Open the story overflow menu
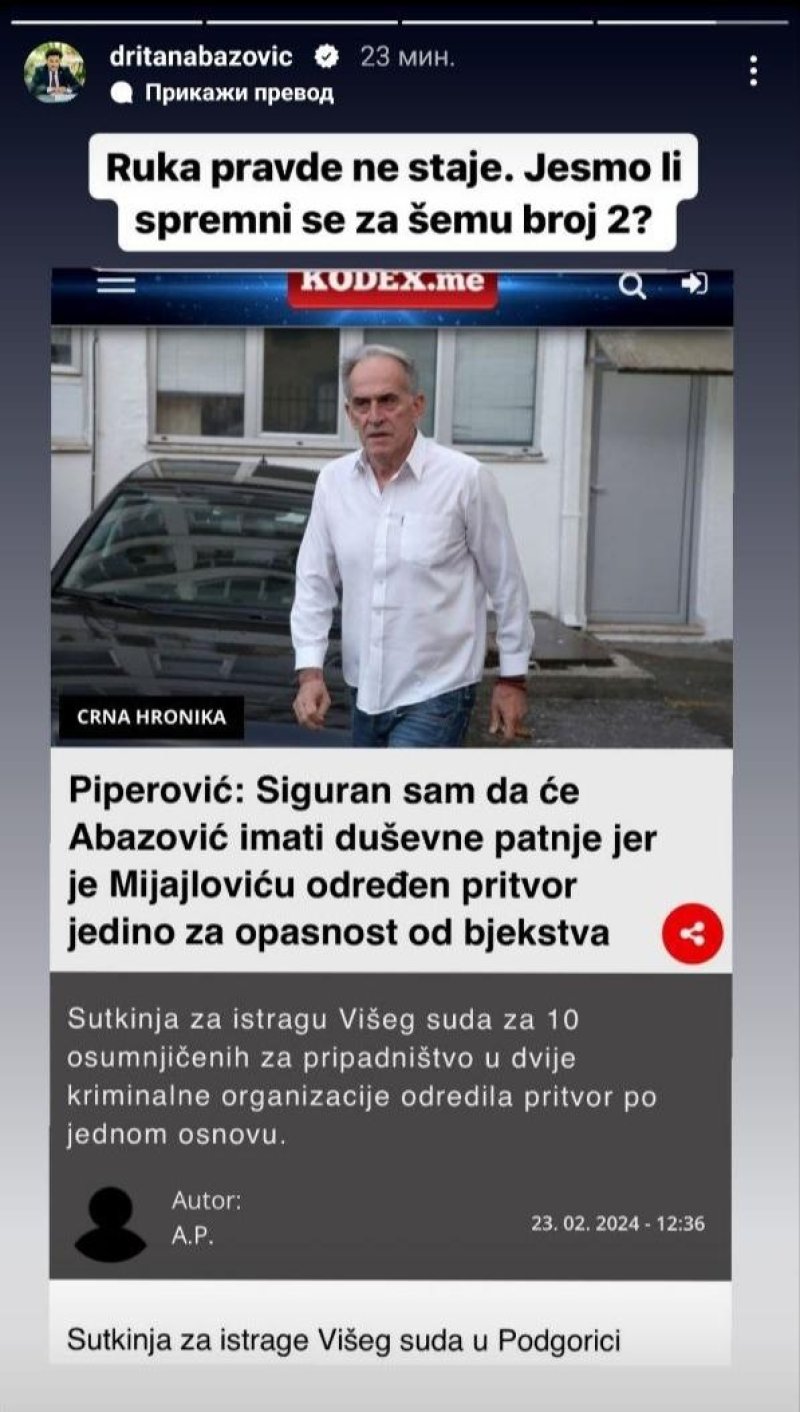 click(753, 70)
